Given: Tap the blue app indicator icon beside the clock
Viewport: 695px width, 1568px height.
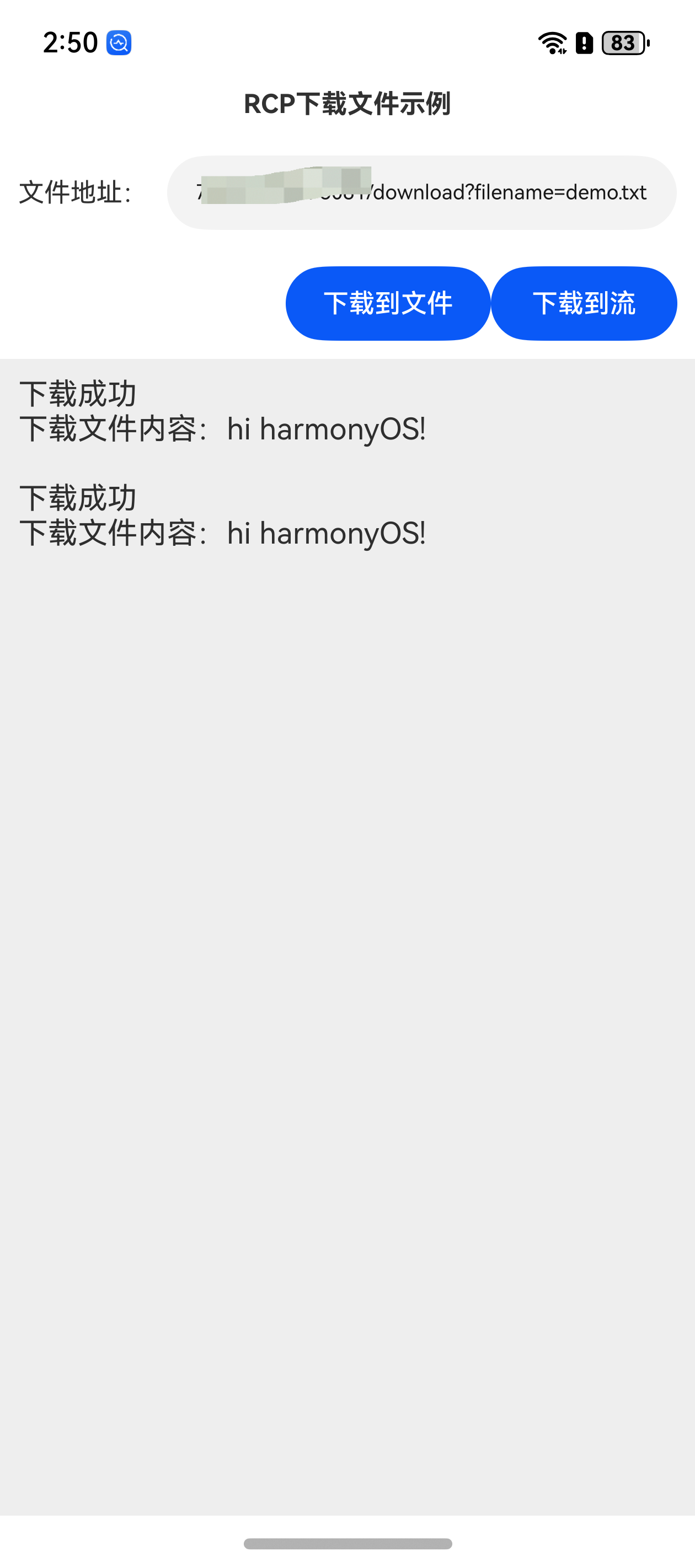Looking at the screenshot, I should pos(119,42).
